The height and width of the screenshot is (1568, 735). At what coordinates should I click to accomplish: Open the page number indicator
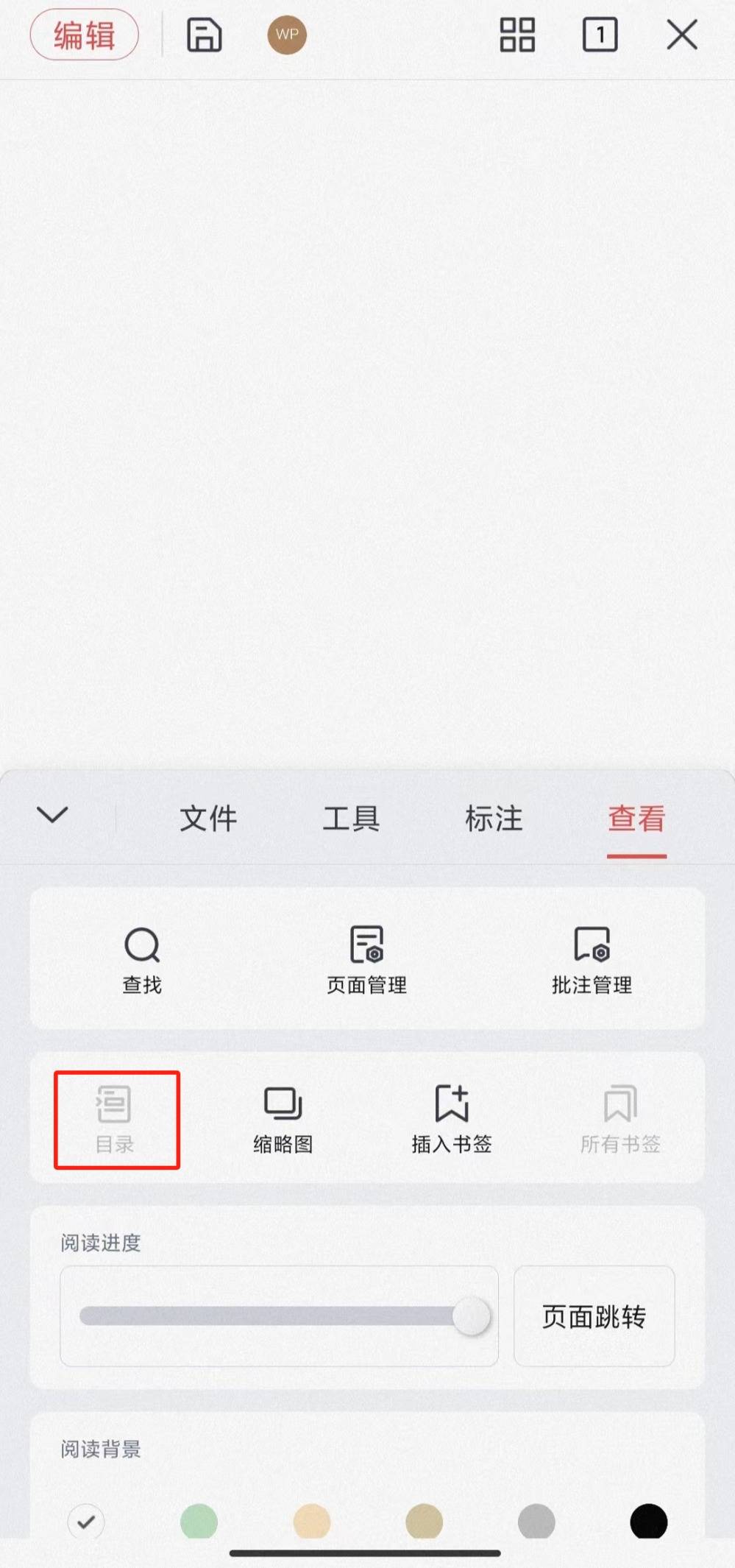pos(600,35)
